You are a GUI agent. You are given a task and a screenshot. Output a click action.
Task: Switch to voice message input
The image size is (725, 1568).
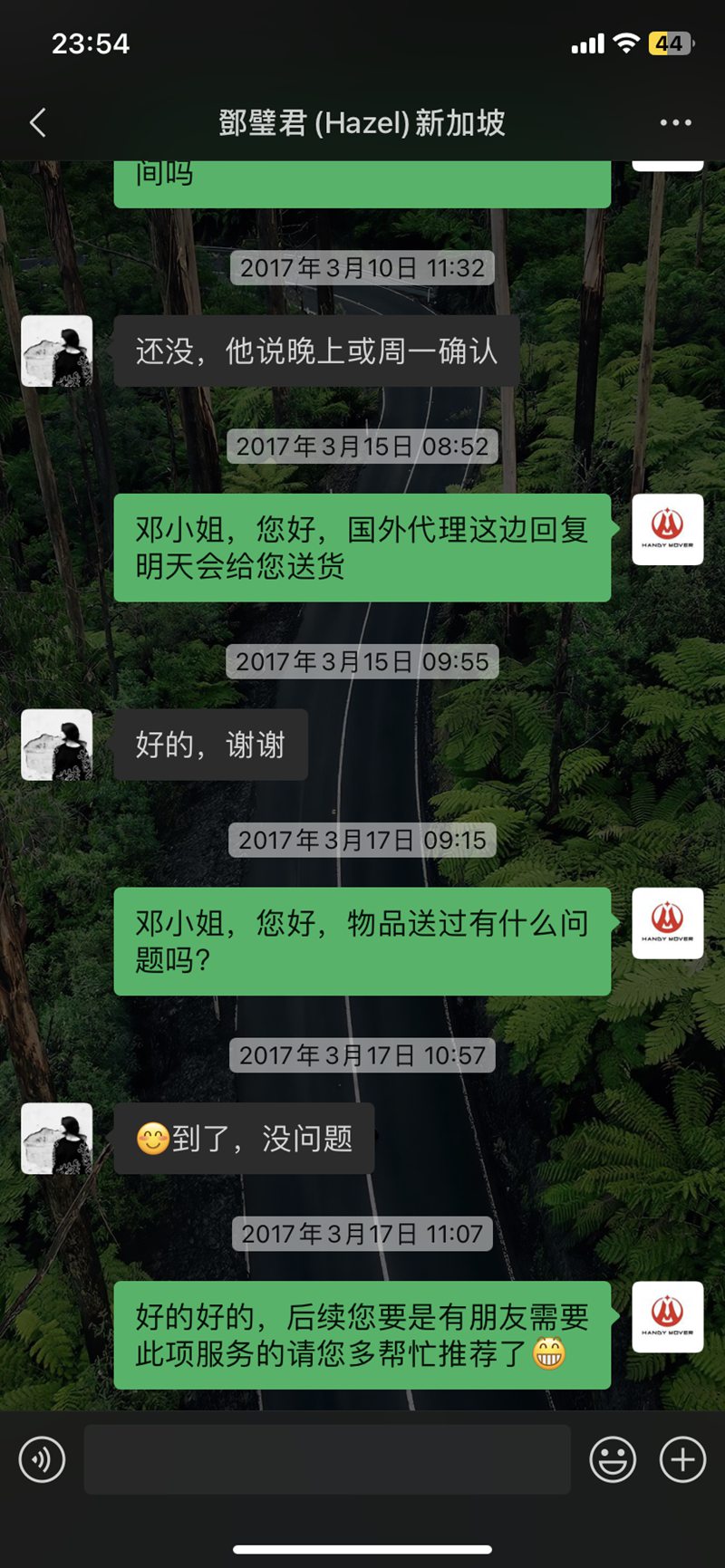point(42,1459)
